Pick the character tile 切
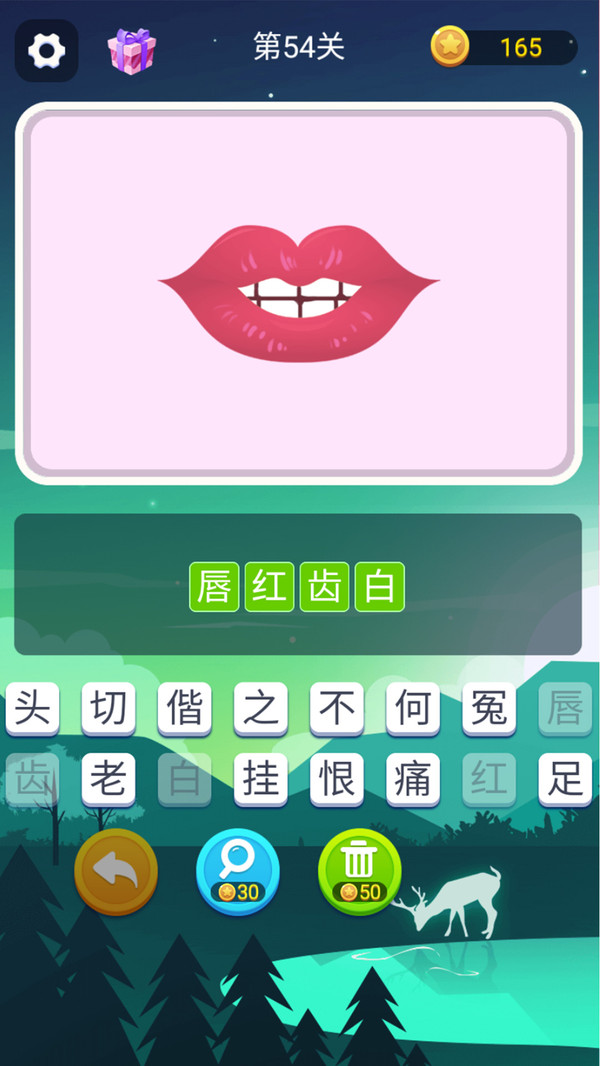The width and height of the screenshot is (600, 1066). click(108, 709)
